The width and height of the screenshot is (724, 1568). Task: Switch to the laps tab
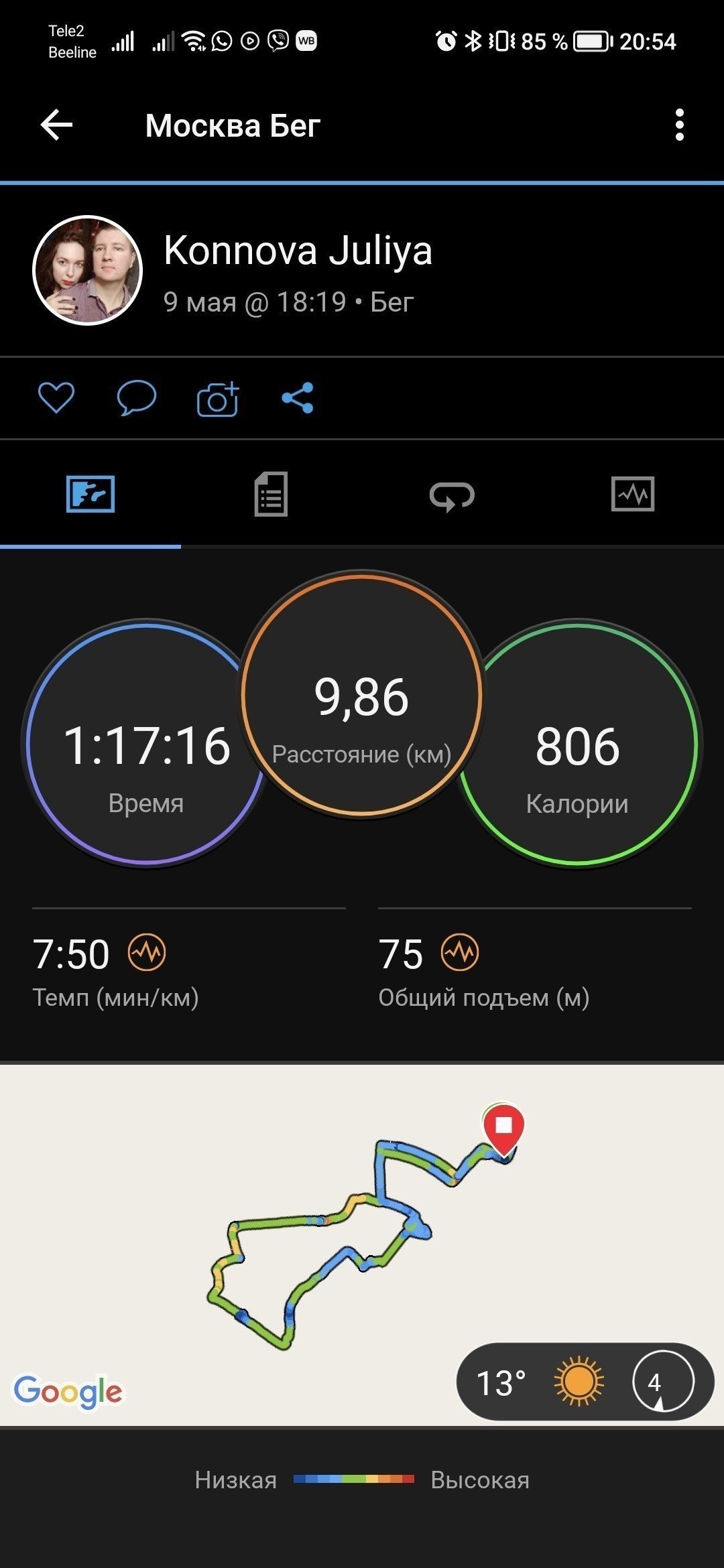tap(452, 496)
